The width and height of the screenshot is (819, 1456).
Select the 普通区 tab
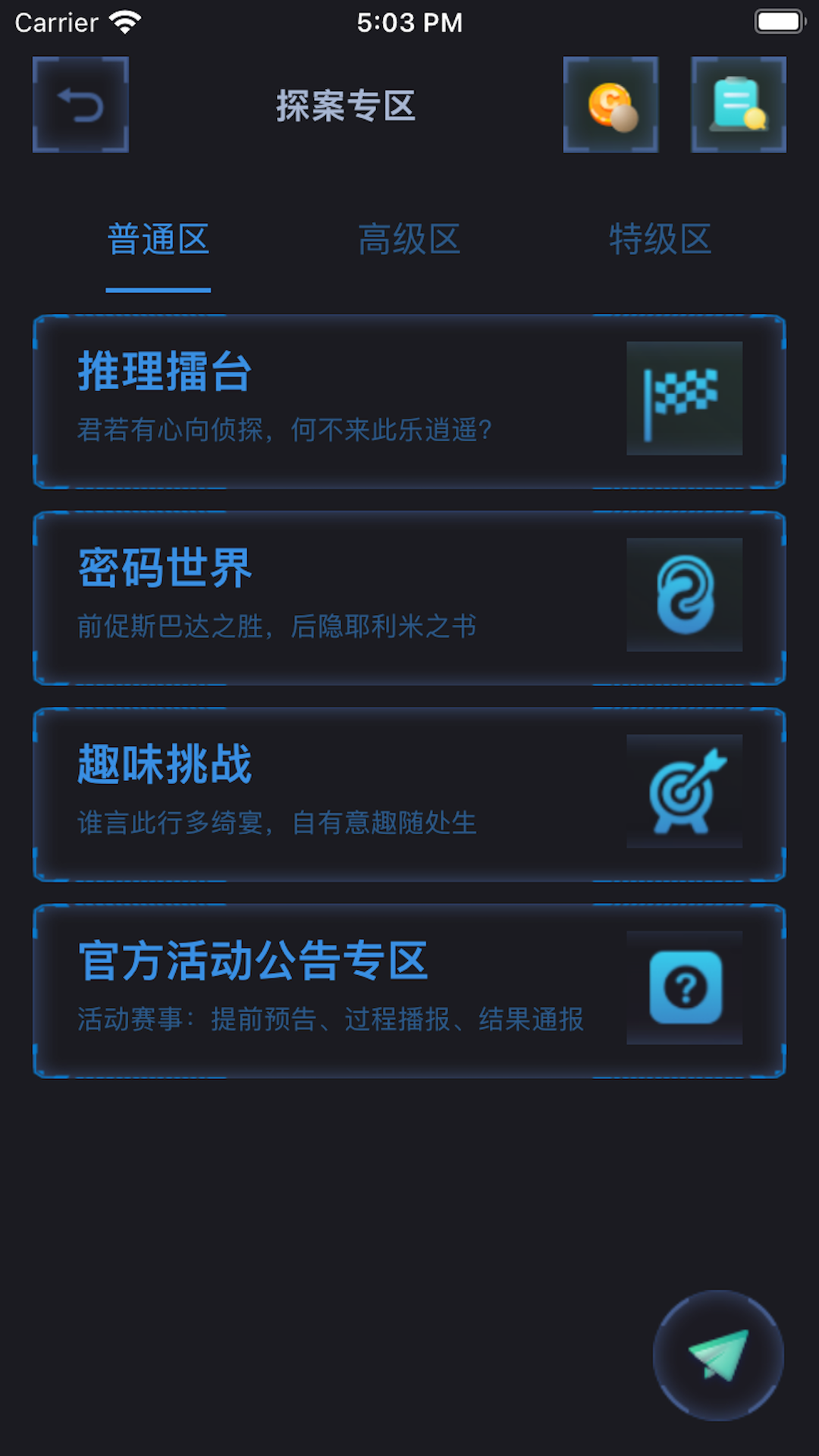point(158,240)
